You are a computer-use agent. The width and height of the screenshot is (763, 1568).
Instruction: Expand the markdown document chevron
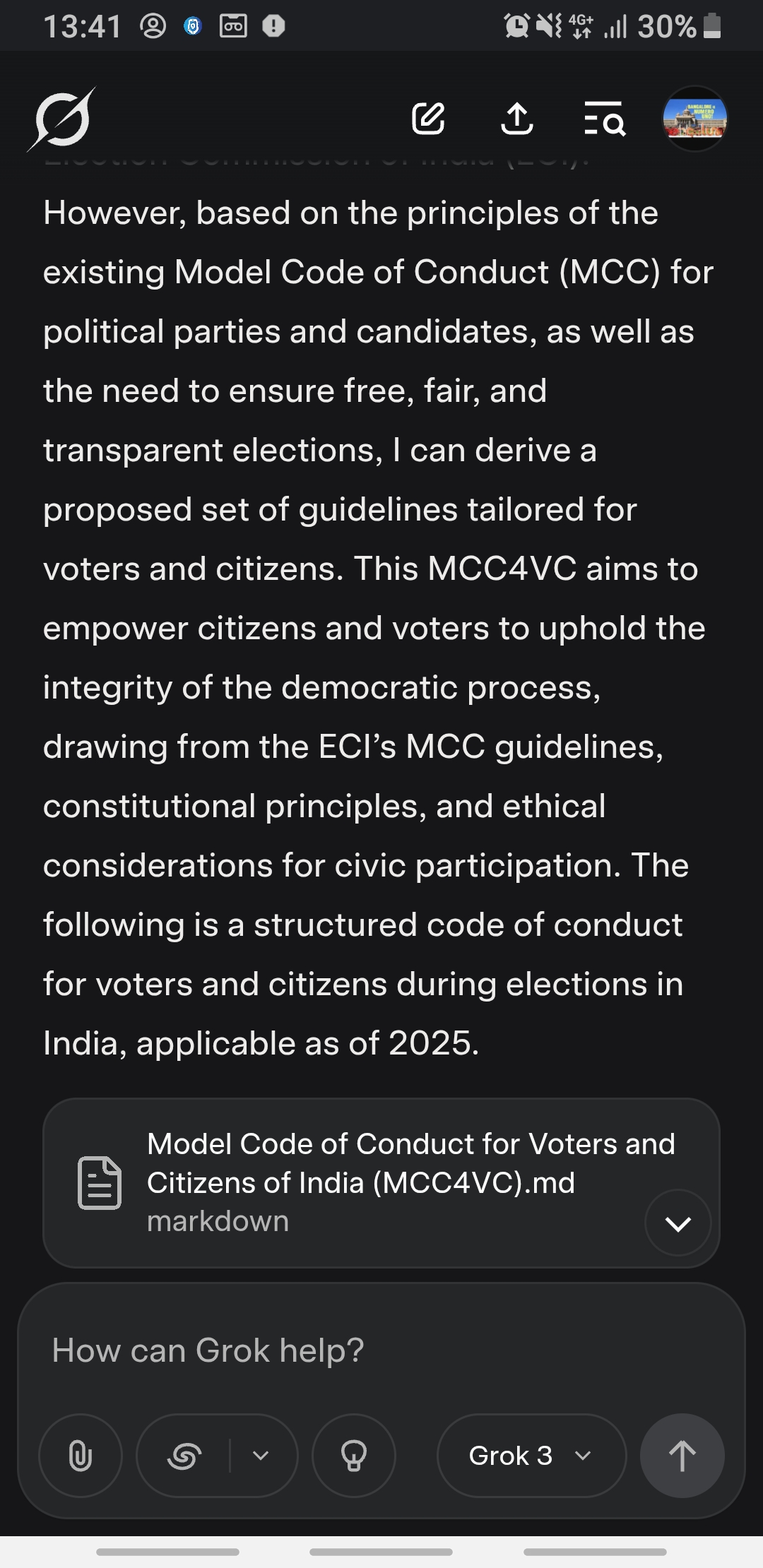tap(678, 1223)
